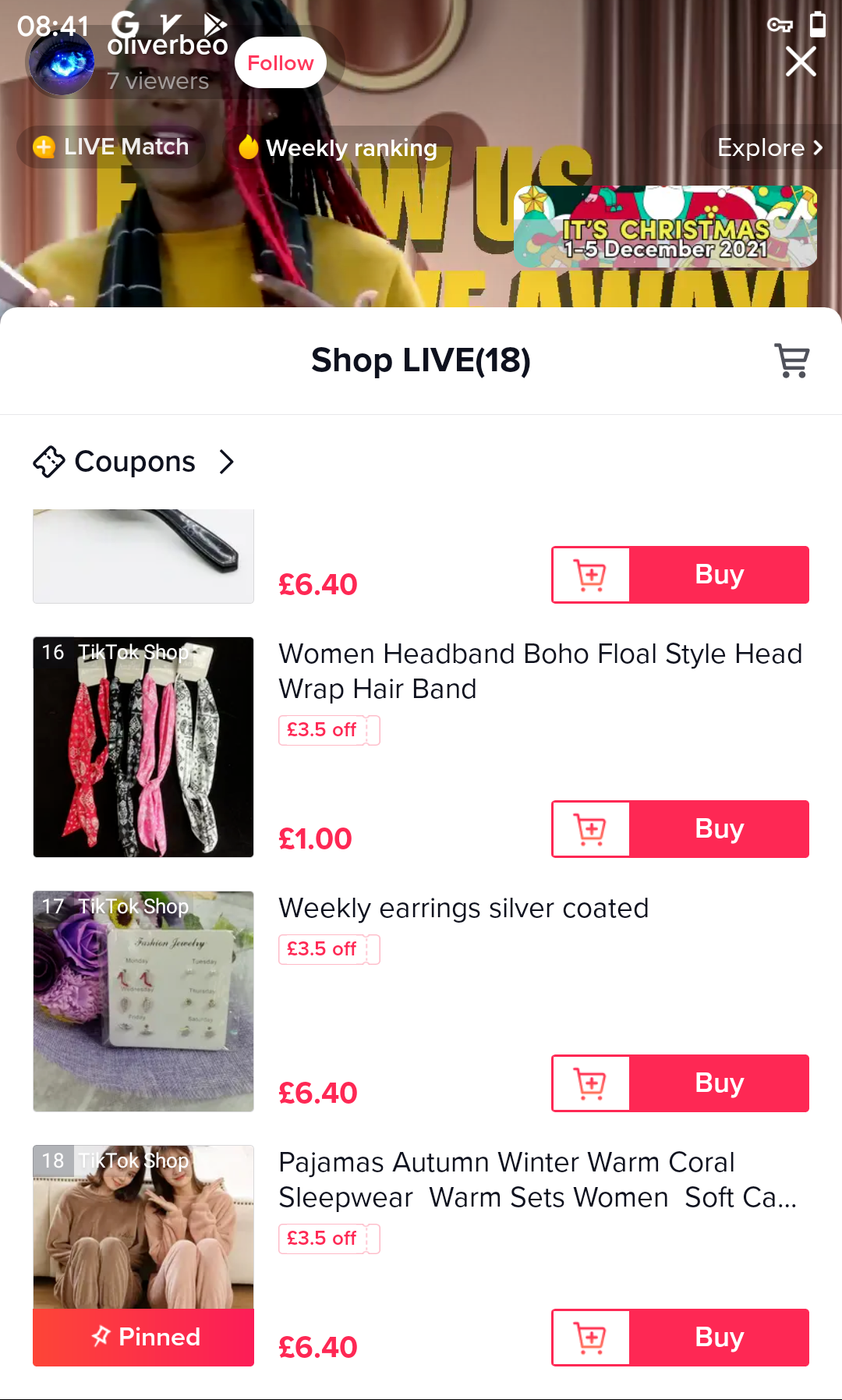Image resolution: width=842 pixels, height=1400 pixels.
Task: View the Weekly ranking
Action: coord(339,147)
